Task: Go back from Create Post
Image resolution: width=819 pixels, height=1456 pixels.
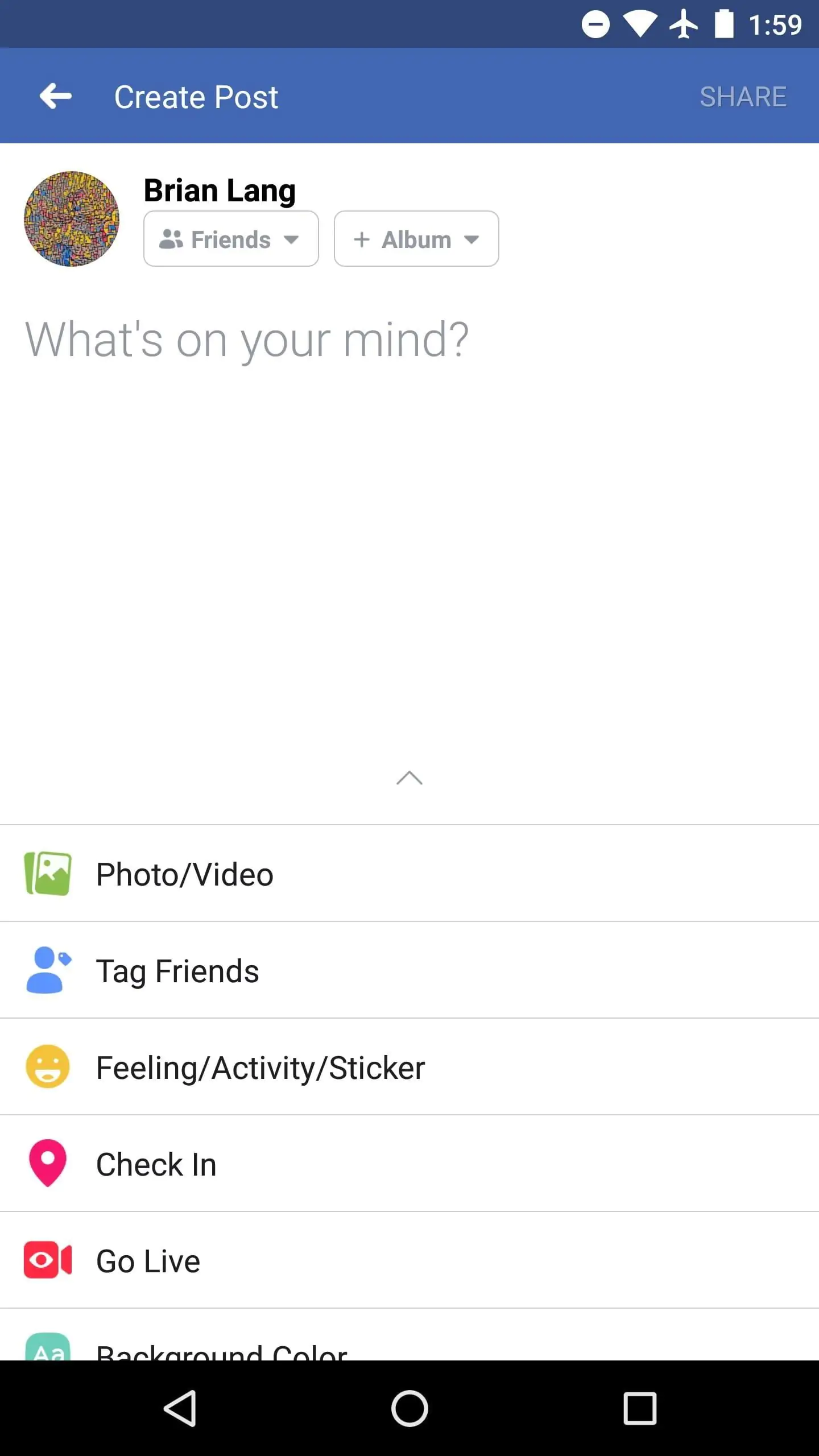Action: [56, 96]
